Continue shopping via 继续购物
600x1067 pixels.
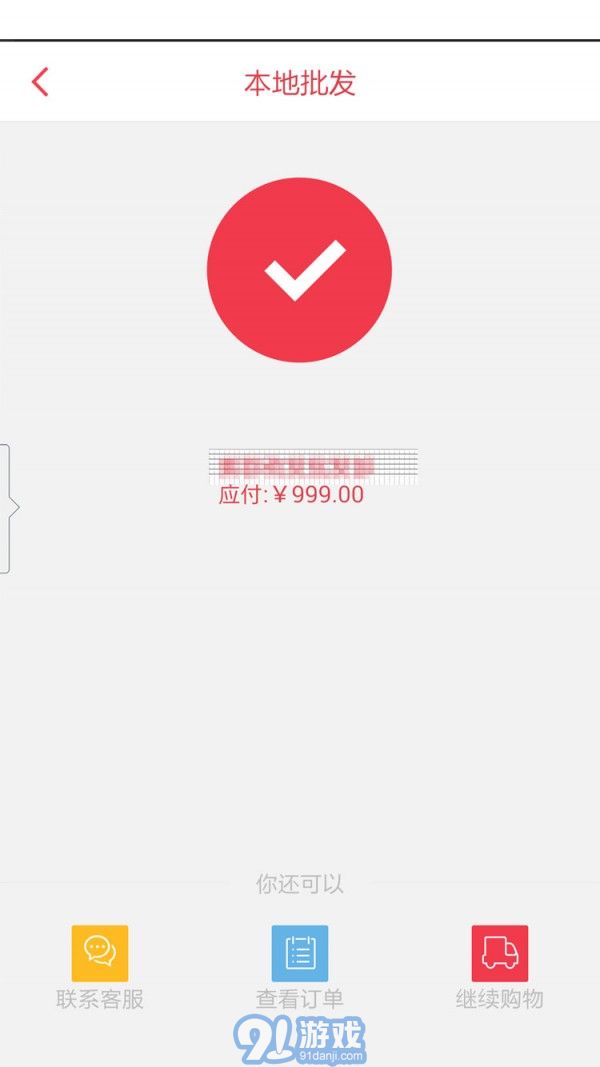coord(499,953)
